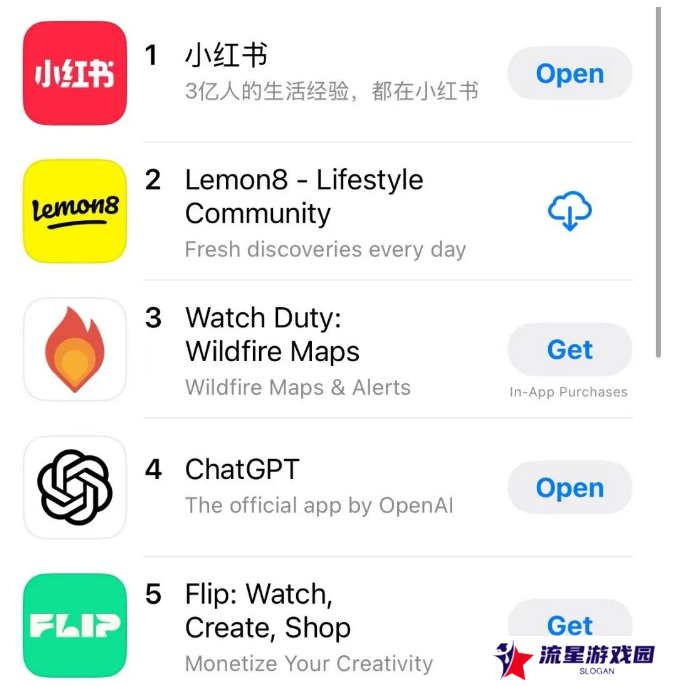Get the Flip: Watch, Create, Shop app

569,625
